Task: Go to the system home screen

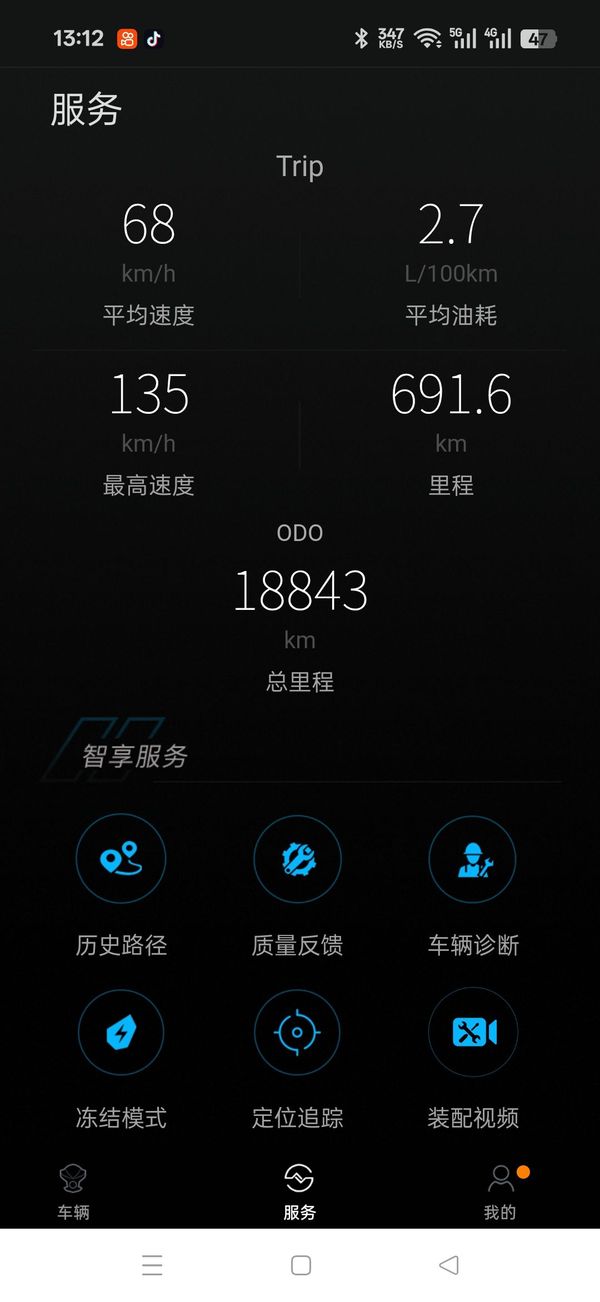Action: [x=301, y=1265]
